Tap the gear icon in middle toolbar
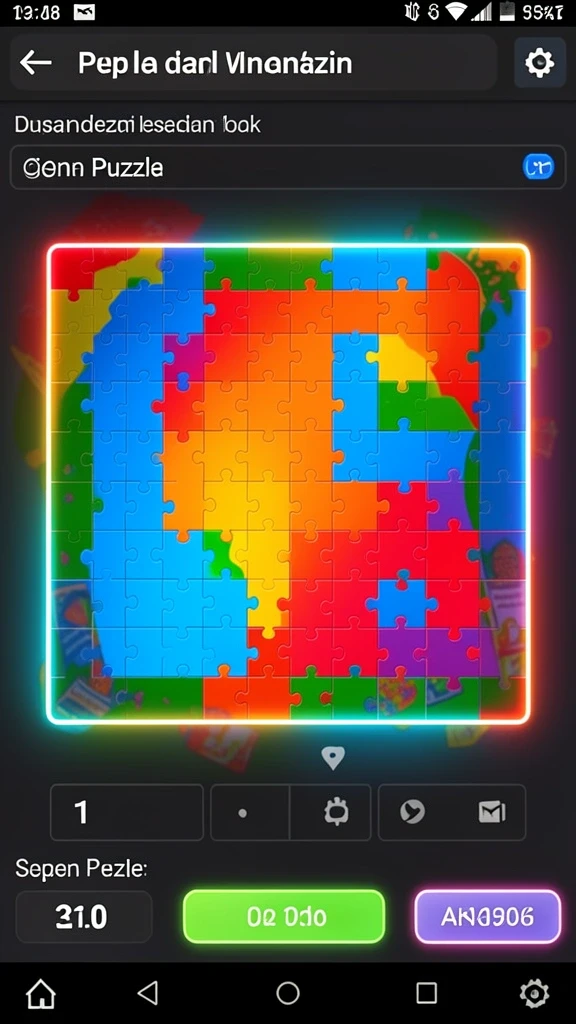 [336, 812]
